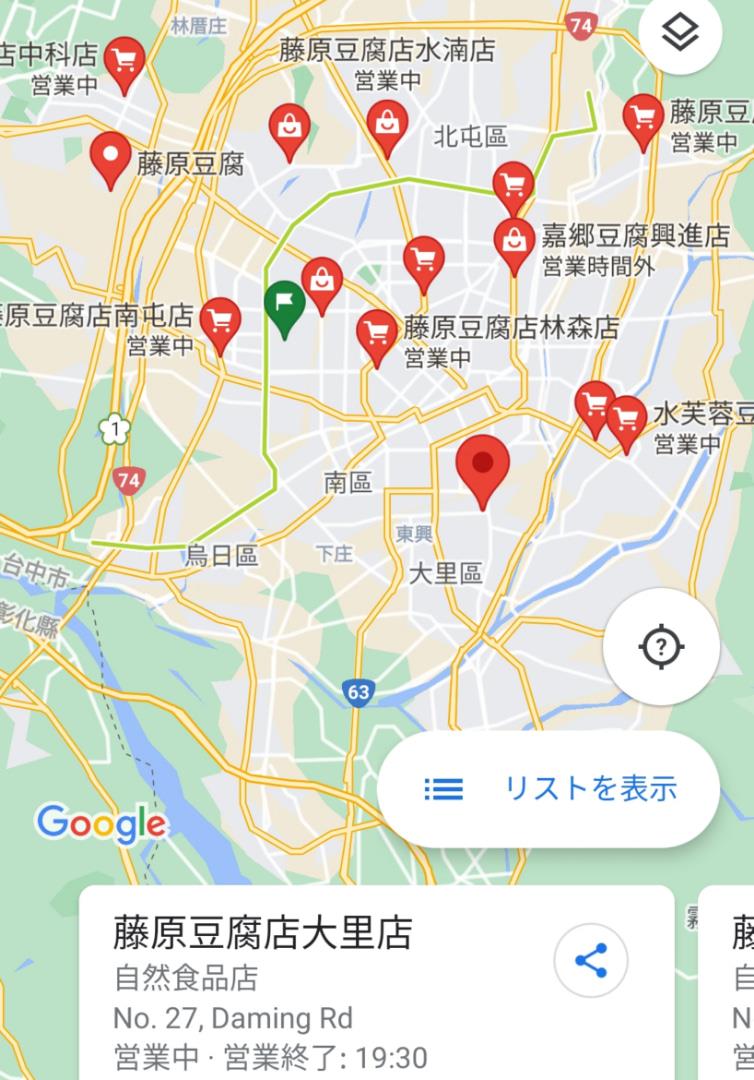Tap the green flag marker
The height and width of the screenshot is (1080, 754).
tap(285, 304)
